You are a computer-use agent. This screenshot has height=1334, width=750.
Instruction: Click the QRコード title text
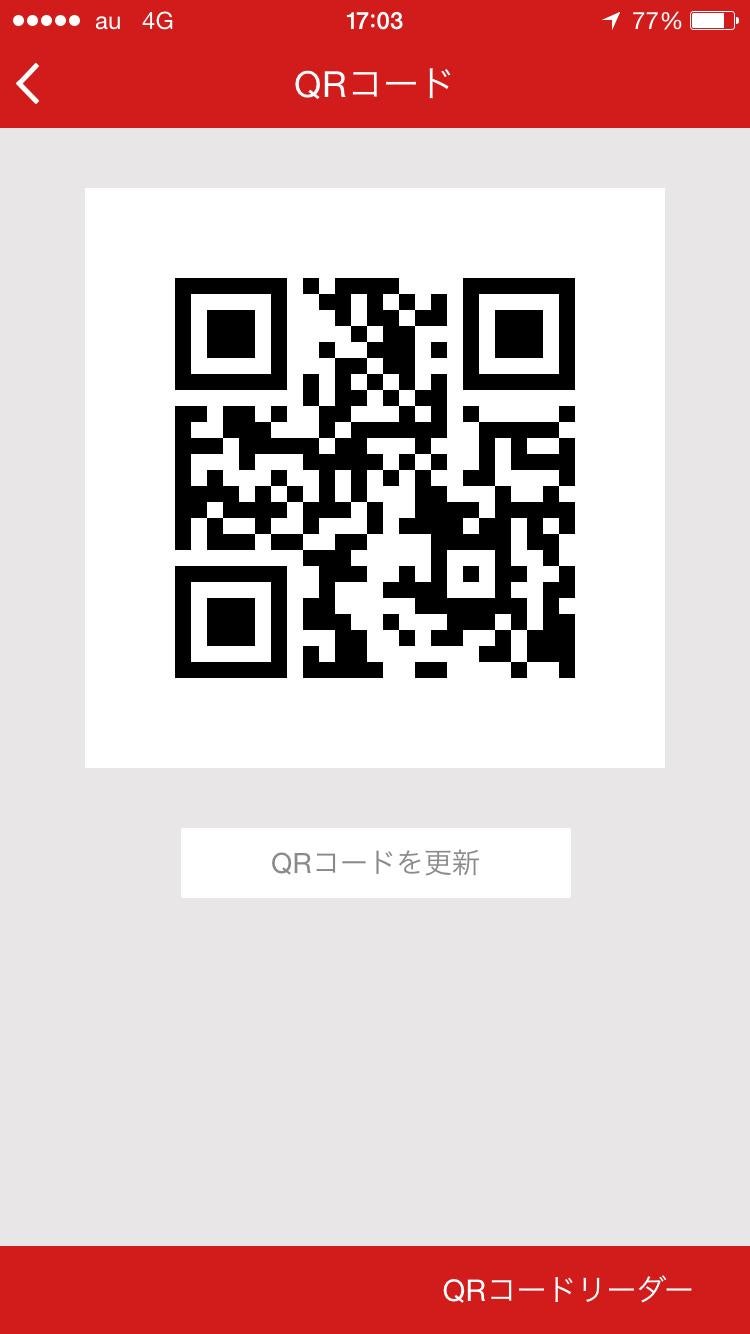point(375,84)
